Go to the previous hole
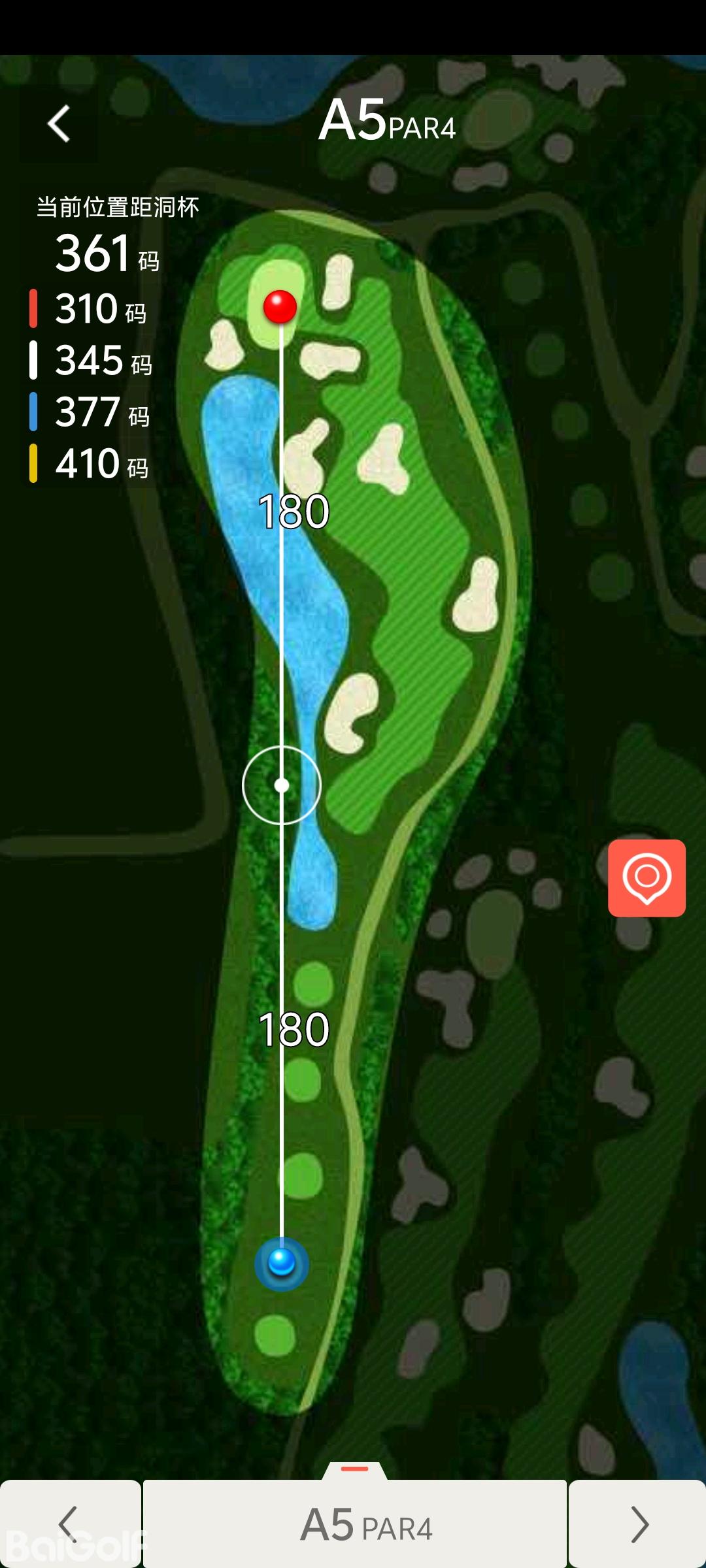The height and width of the screenshot is (1568, 706). tap(70, 1524)
